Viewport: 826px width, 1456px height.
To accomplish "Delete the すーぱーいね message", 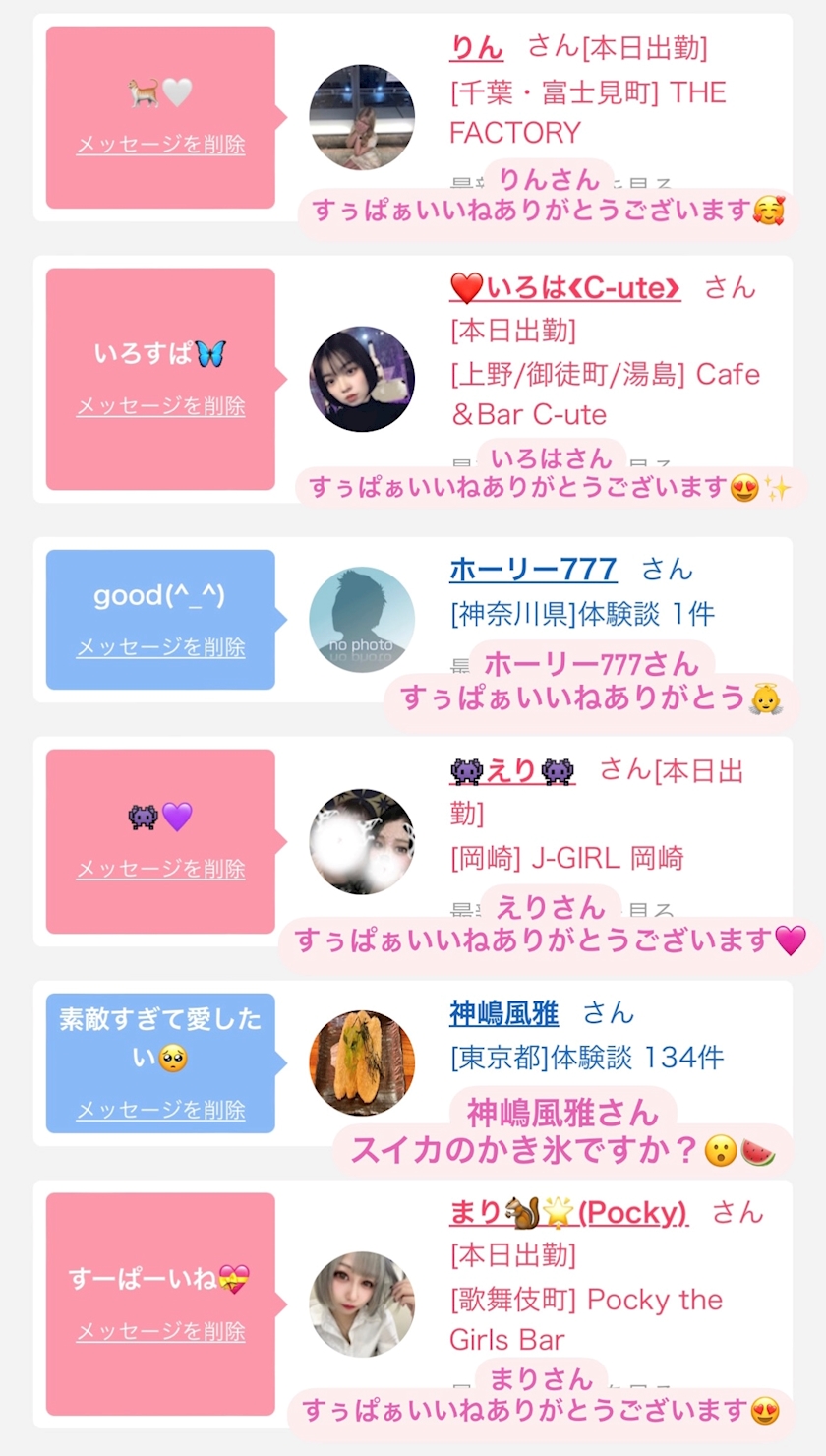I will coord(160,1331).
